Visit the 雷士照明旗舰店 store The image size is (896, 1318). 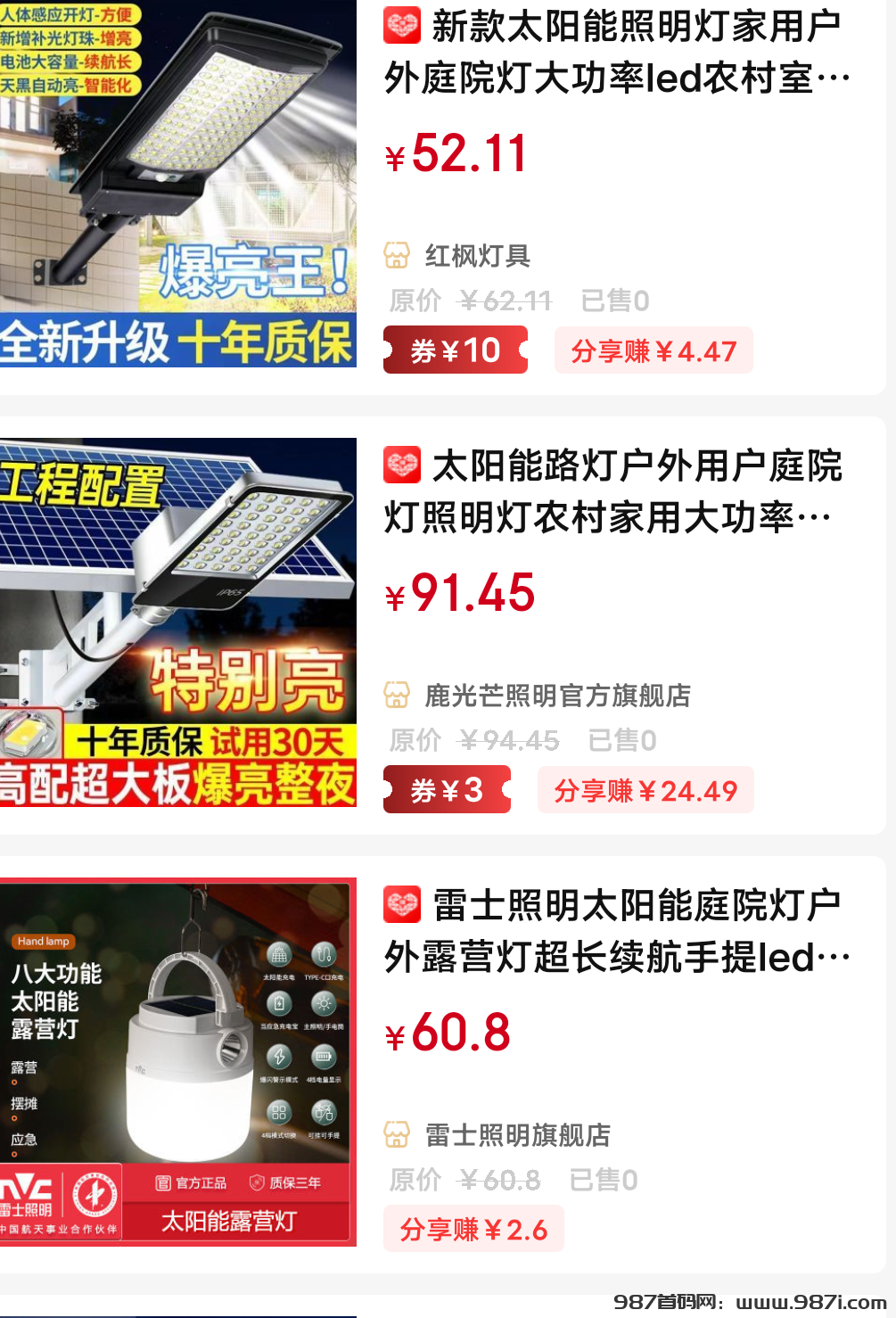(x=517, y=1135)
